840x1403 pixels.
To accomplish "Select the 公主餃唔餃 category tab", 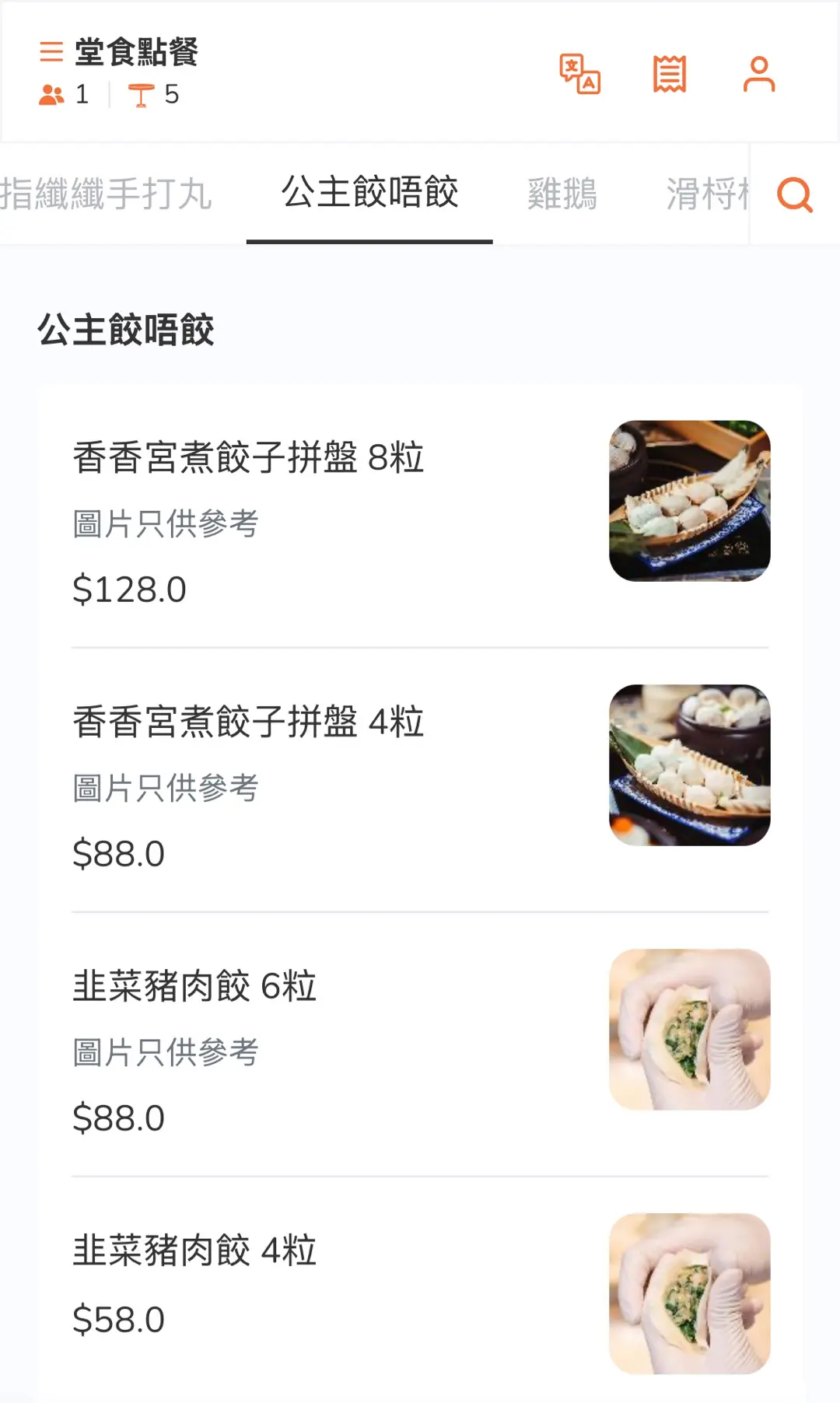I will pos(369,193).
